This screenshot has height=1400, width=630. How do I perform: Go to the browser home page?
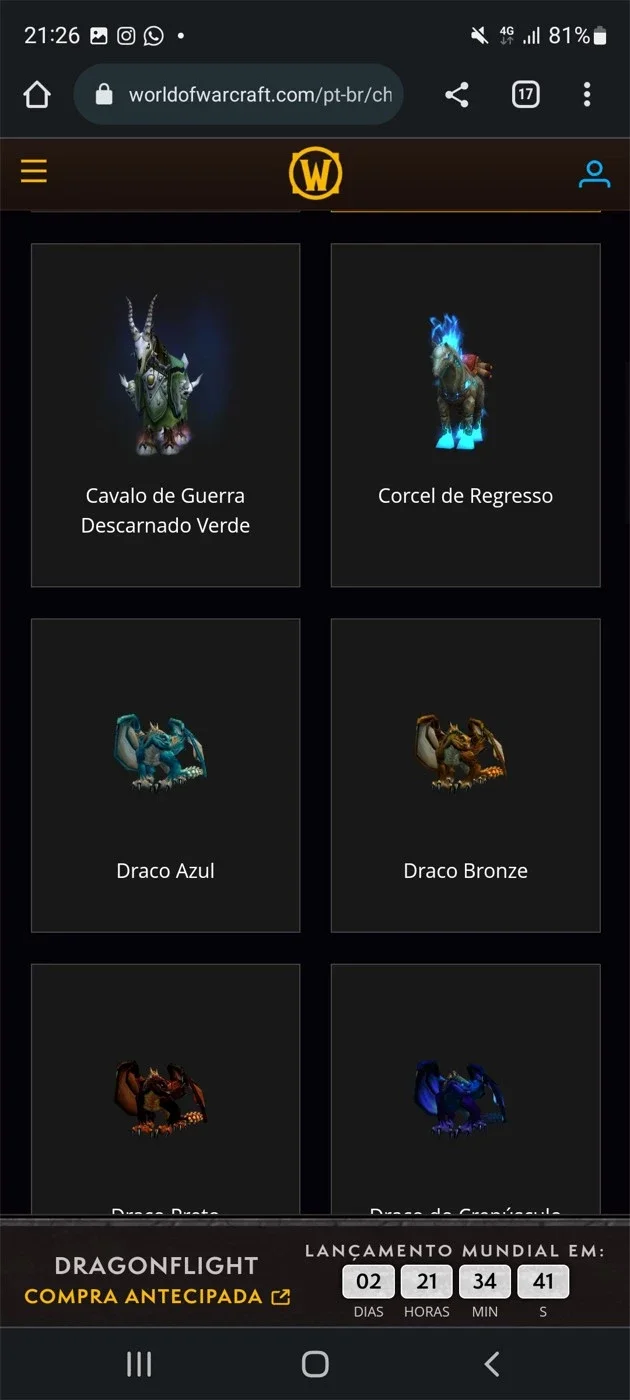tap(36, 95)
